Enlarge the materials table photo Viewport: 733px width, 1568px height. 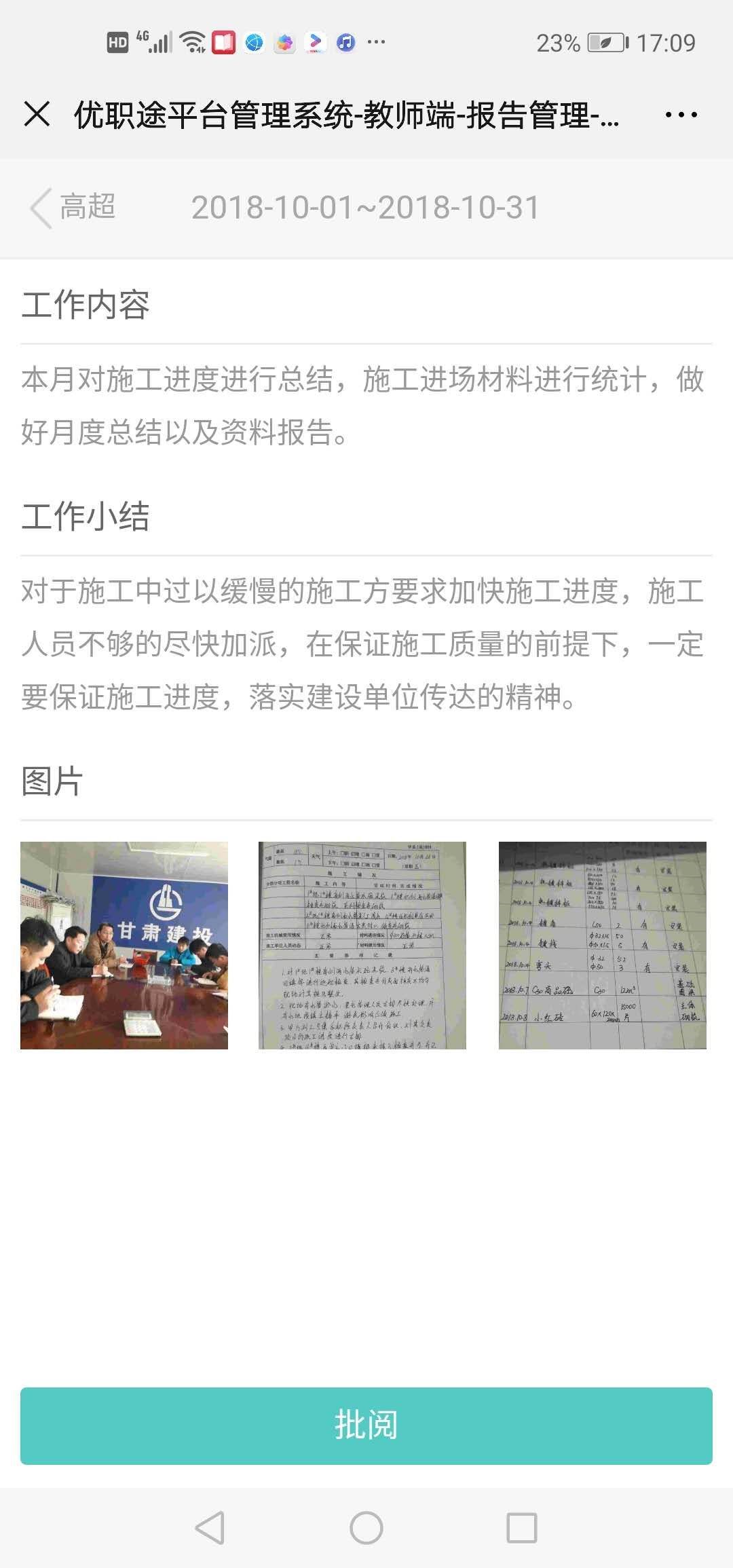click(x=602, y=945)
